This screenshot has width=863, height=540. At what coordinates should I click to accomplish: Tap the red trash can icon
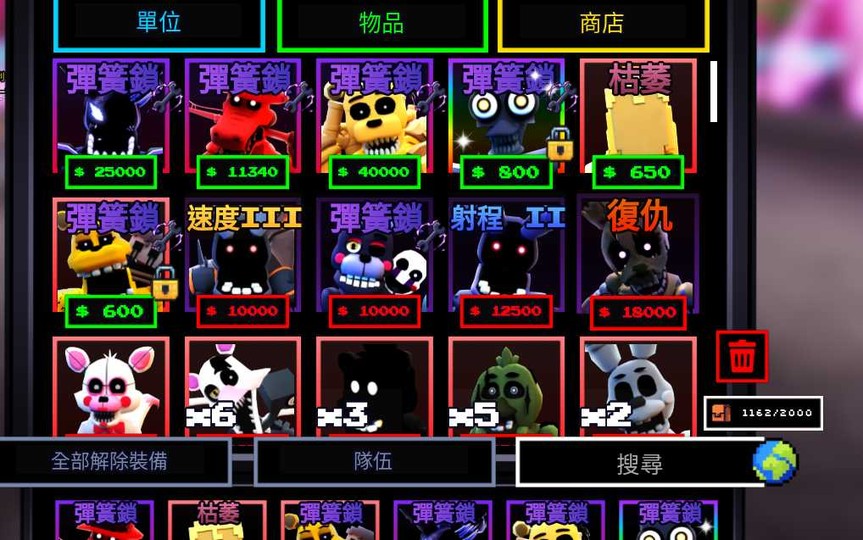point(741,356)
